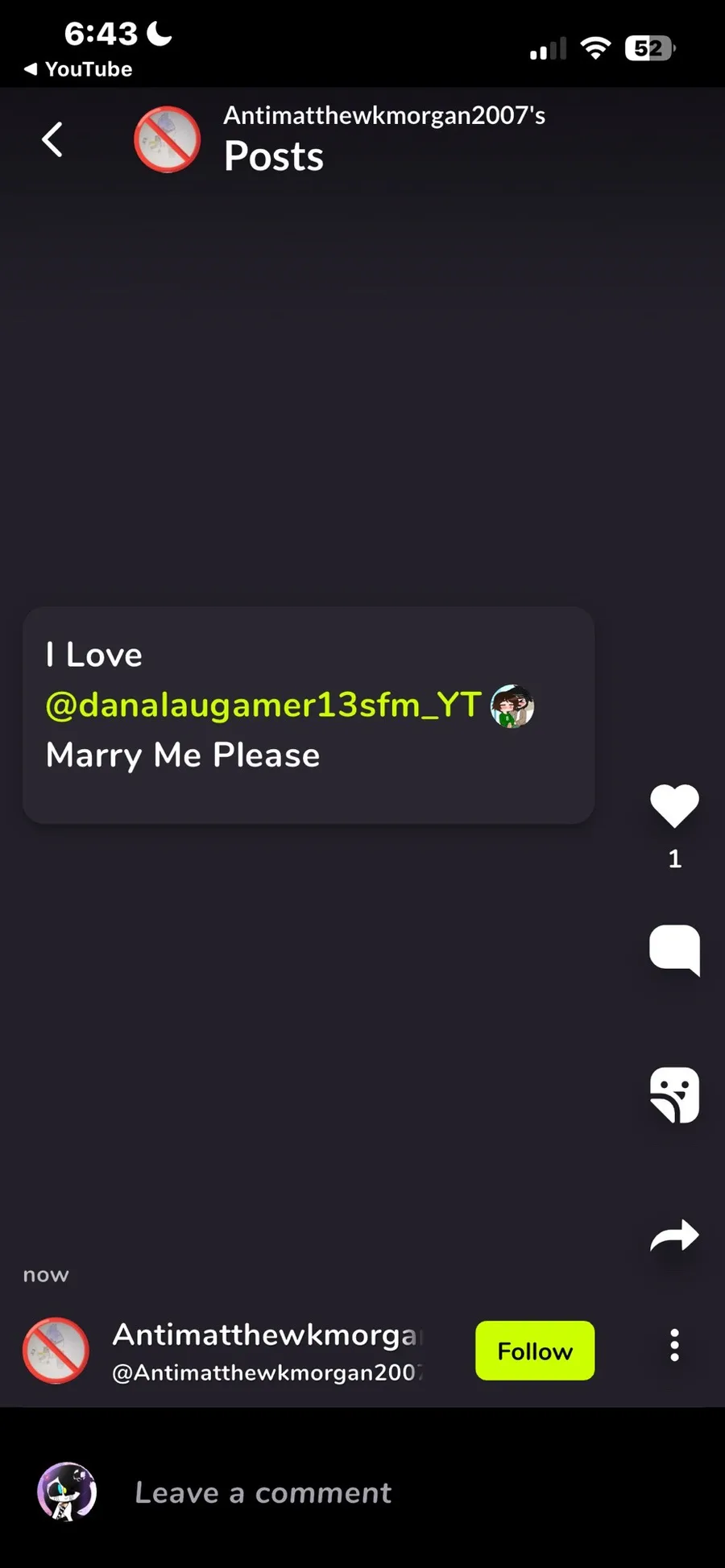
Task: Go back using the header arrow
Action: (52, 139)
